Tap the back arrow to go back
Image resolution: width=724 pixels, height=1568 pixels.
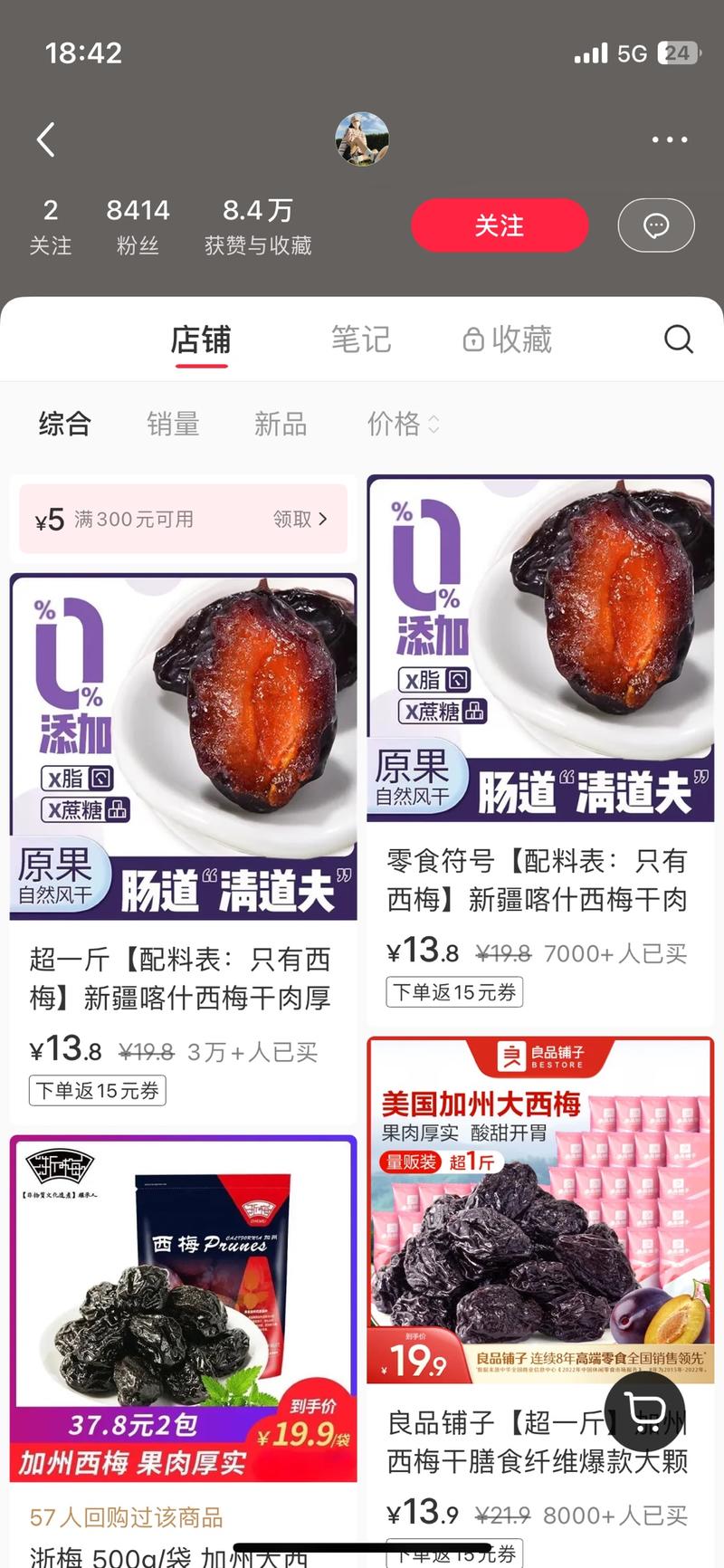coord(45,139)
